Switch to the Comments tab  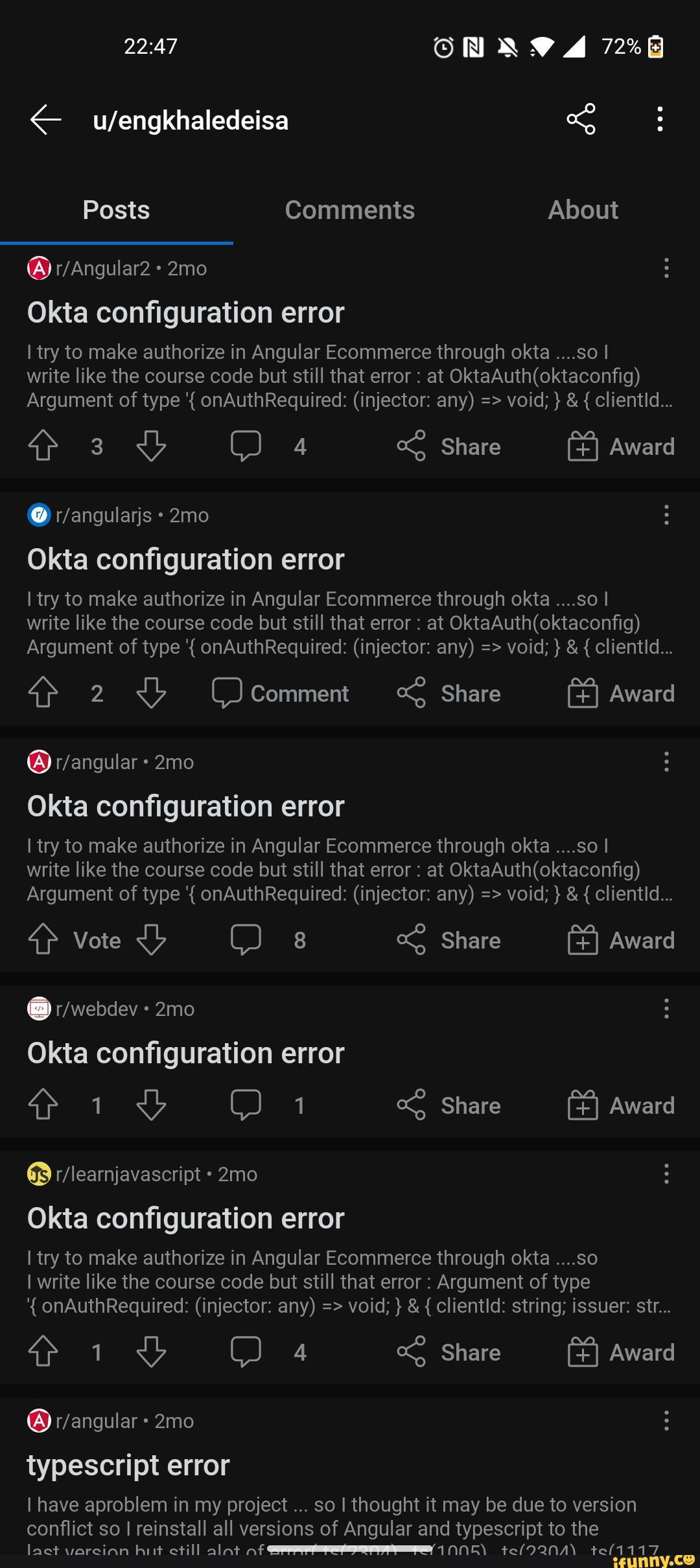coord(349,209)
